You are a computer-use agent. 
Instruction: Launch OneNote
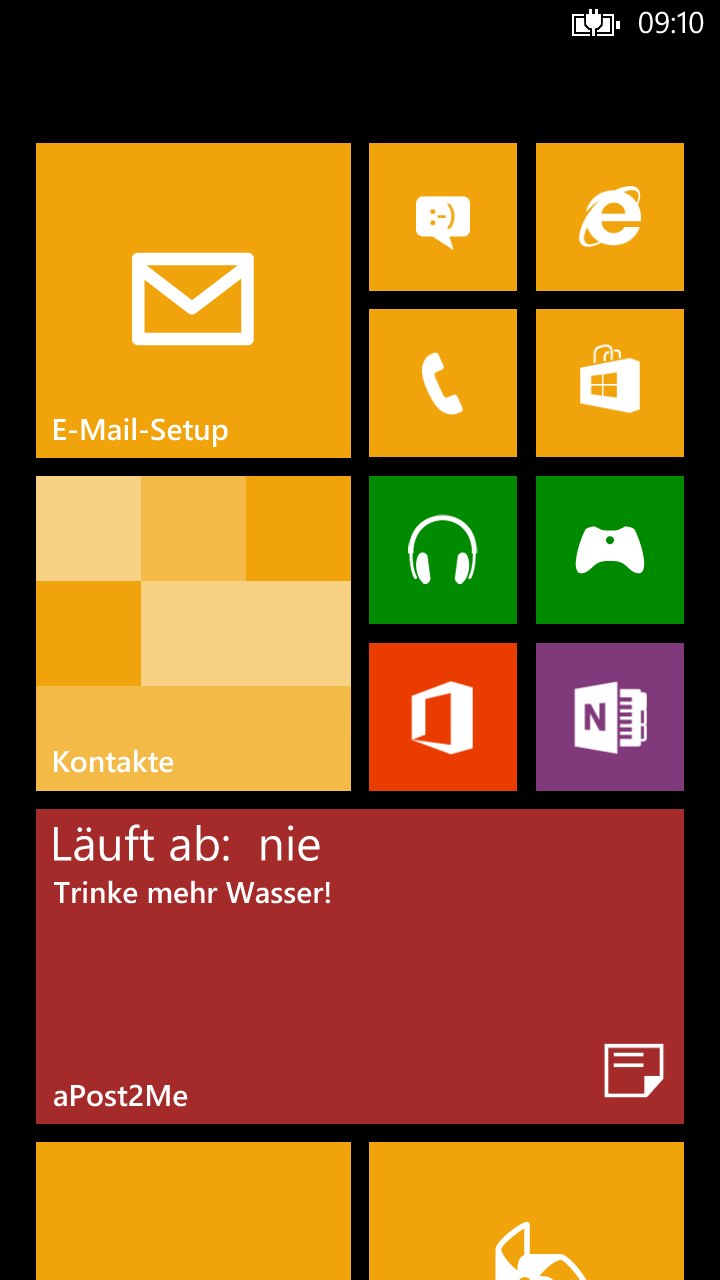coord(610,717)
